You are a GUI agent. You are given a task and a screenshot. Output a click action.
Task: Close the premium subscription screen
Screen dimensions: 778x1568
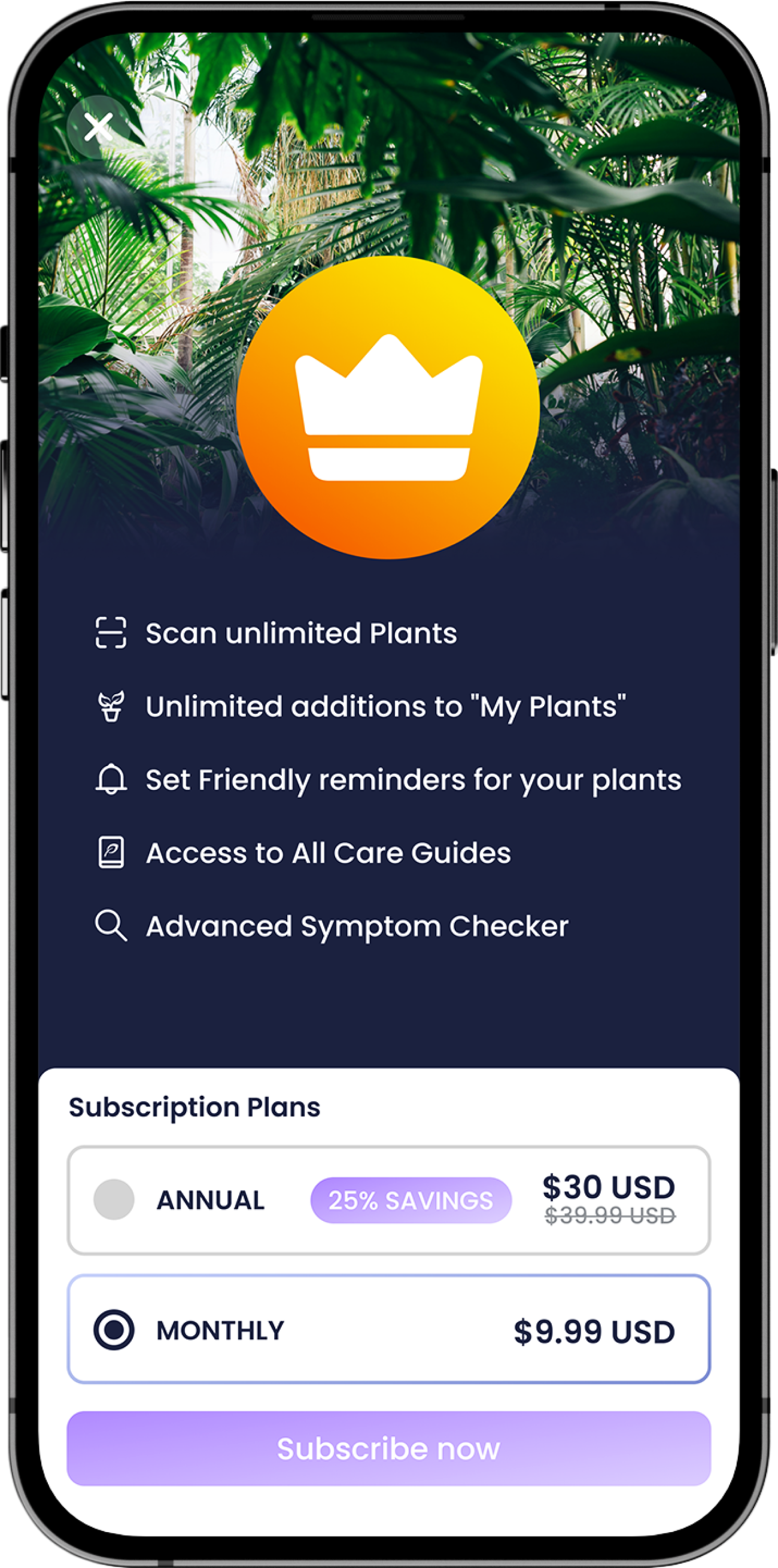[98, 127]
